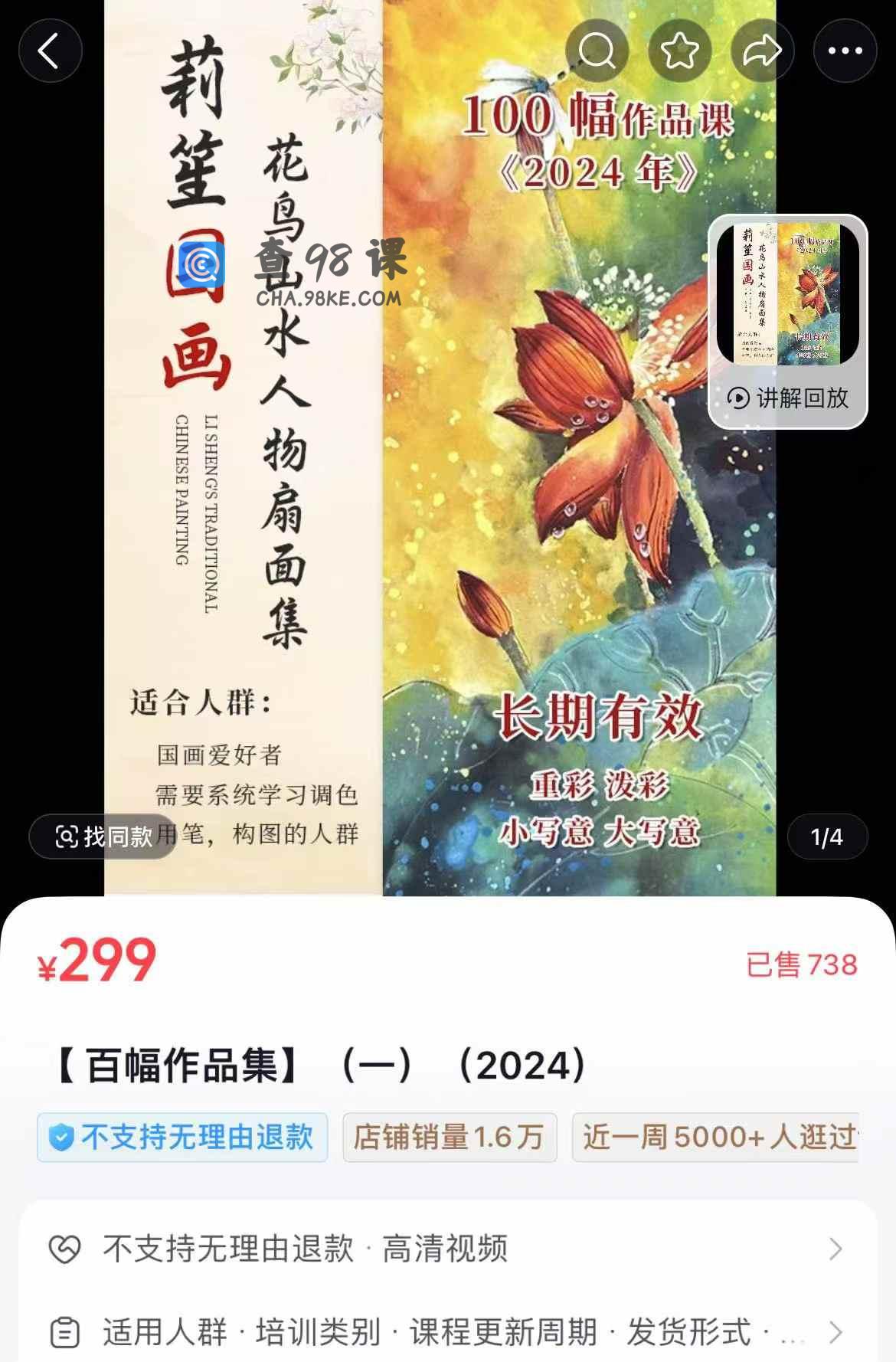Image resolution: width=896 pixels, height=1362 pixels.
Task: Tap 找同款 to find similar items
Action: pos(103,837)
